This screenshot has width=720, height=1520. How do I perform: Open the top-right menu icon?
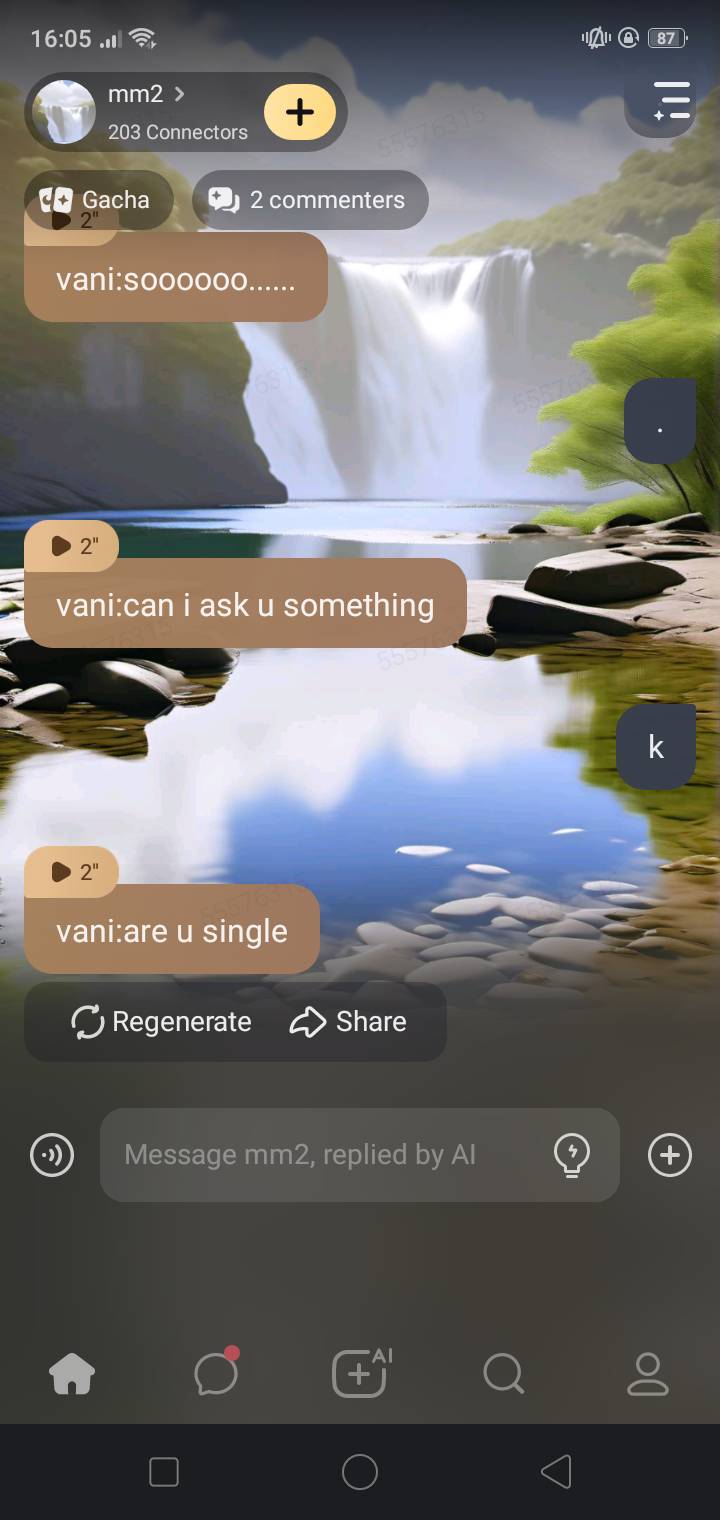point(671,102)
